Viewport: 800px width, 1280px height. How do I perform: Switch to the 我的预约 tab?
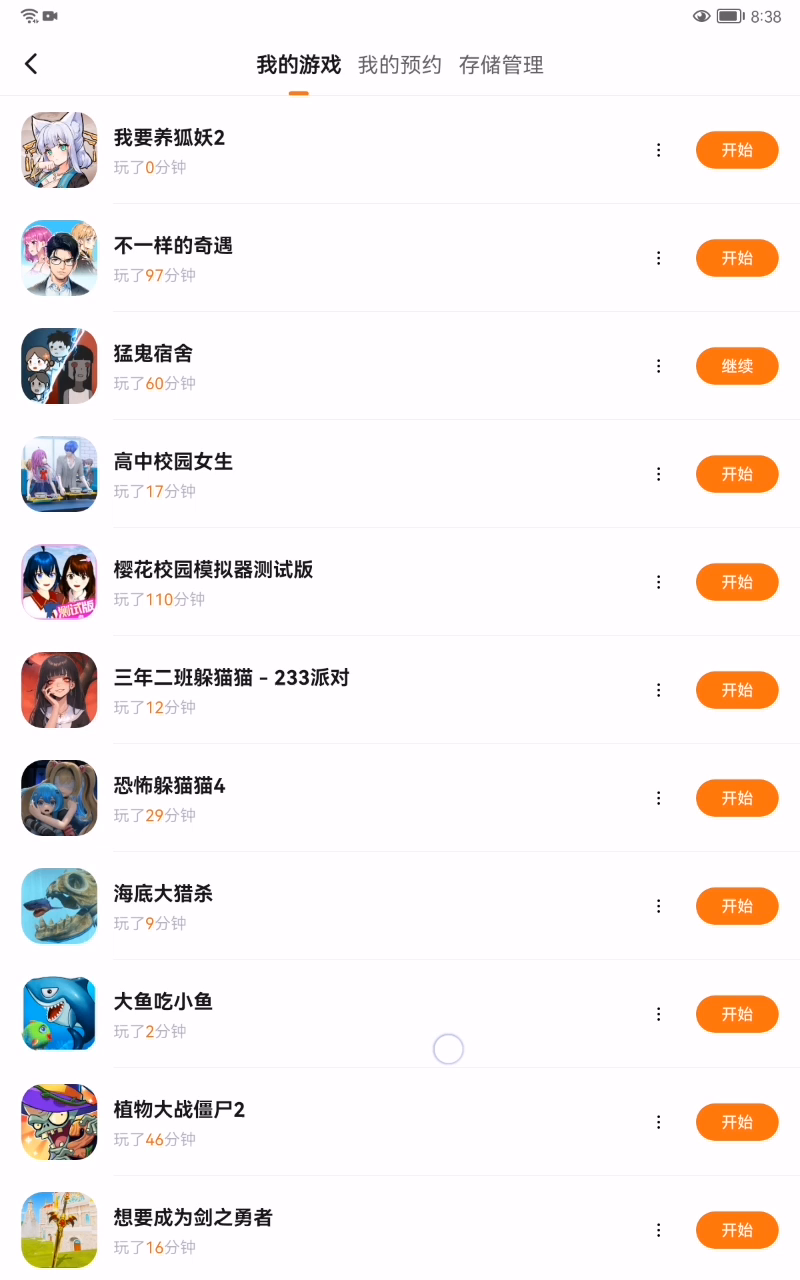click(399, 65)
